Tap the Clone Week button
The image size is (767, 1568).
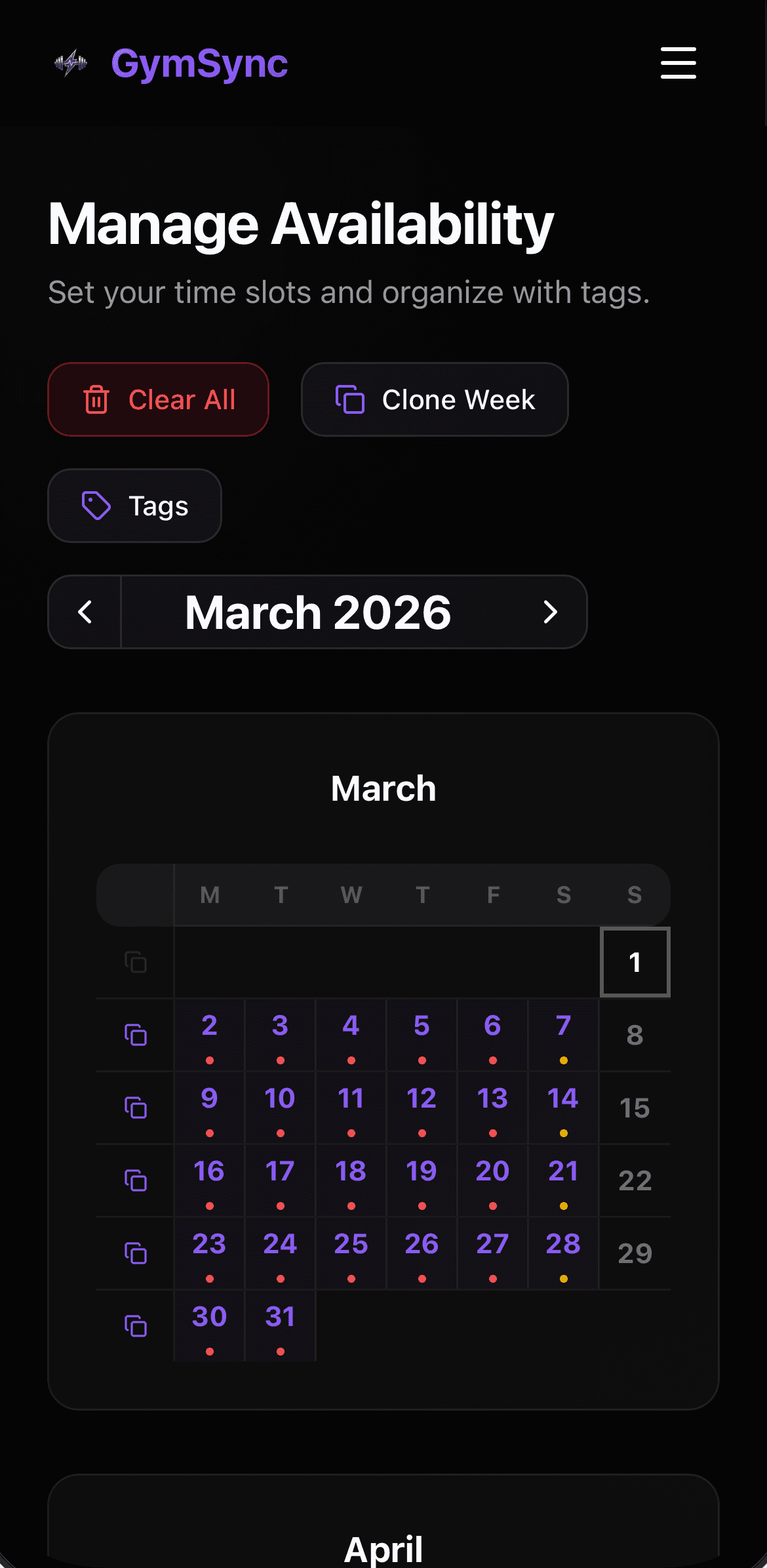click(x=435, y=399)
